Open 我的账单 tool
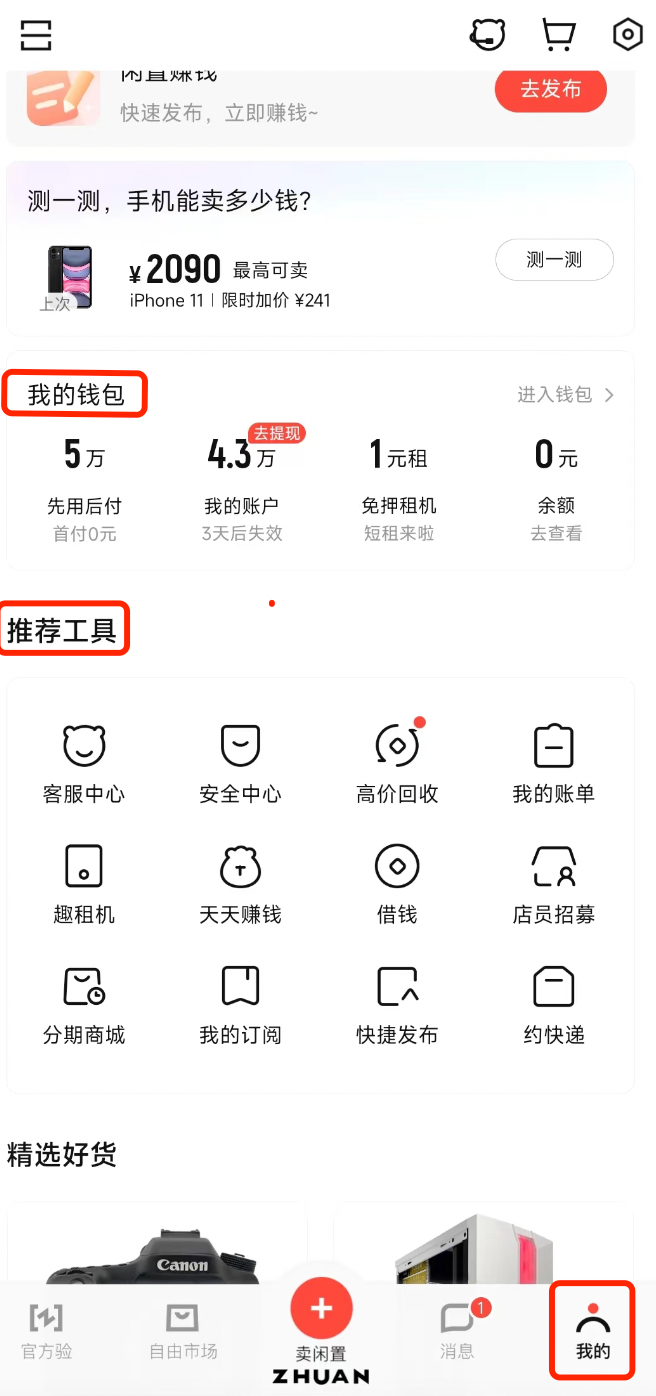This screenshot has height=1396, width=656. (553, 765)
